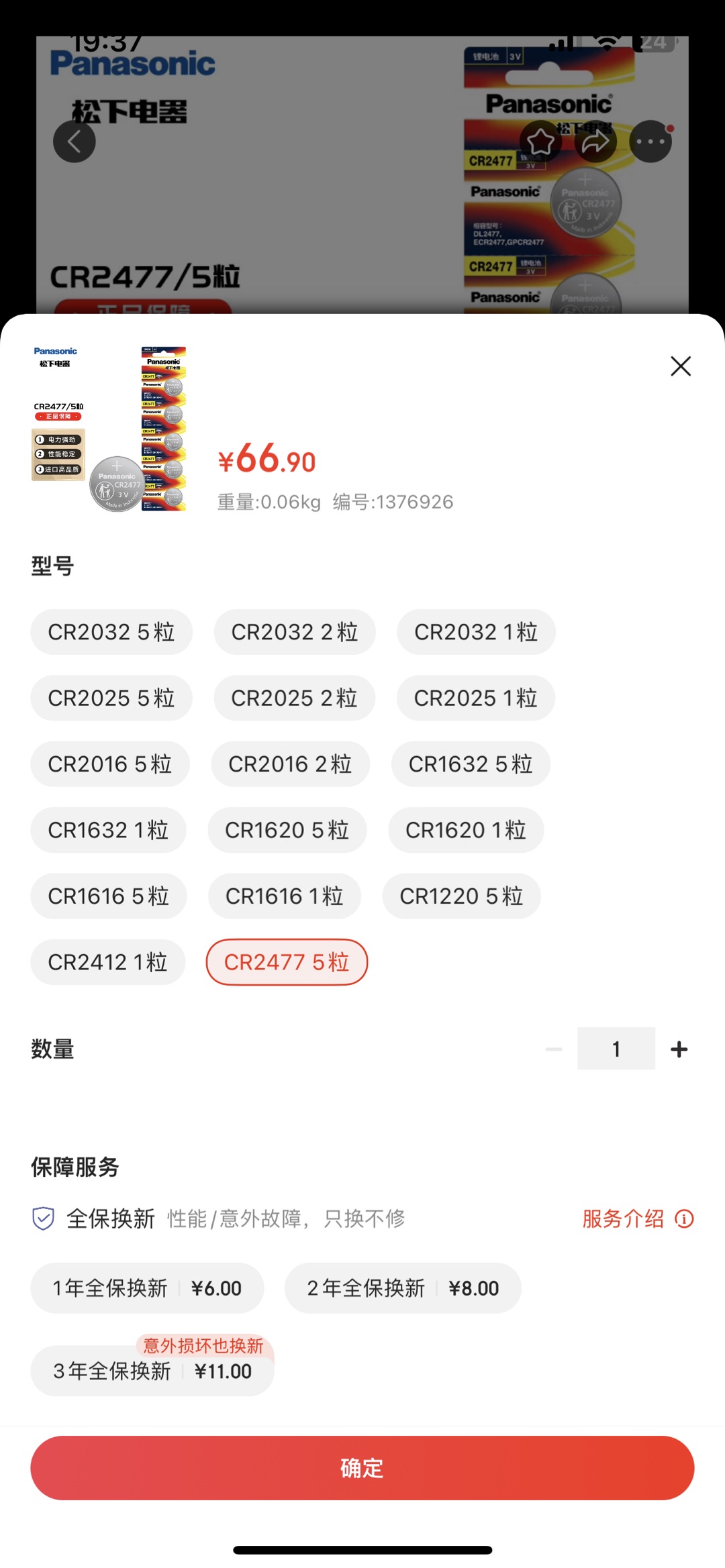This screenshot has width=725, height=1568.
Task: Open the 服务介绍 service info link
Action: [637, 1218]
